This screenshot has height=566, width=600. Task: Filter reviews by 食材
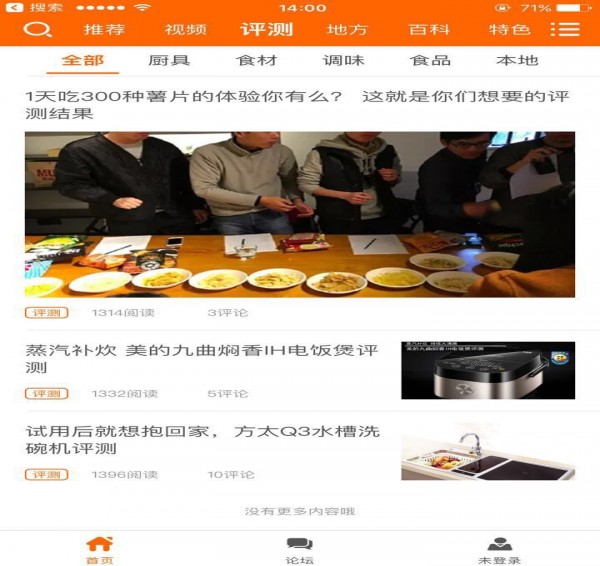256,60
